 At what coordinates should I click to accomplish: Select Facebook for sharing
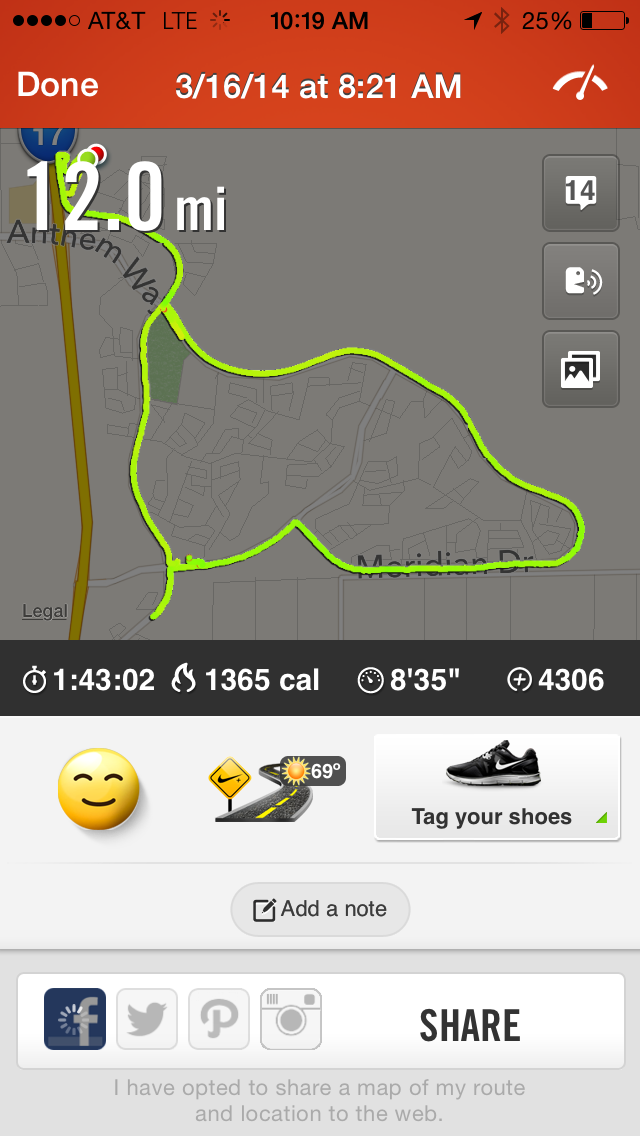pyautogui.click(x=75, y=1019)
